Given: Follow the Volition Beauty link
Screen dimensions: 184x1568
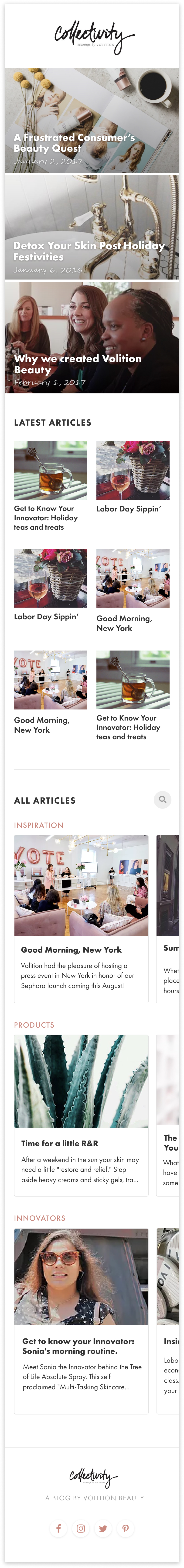Looking at the screenshot, I should 114,1498.
